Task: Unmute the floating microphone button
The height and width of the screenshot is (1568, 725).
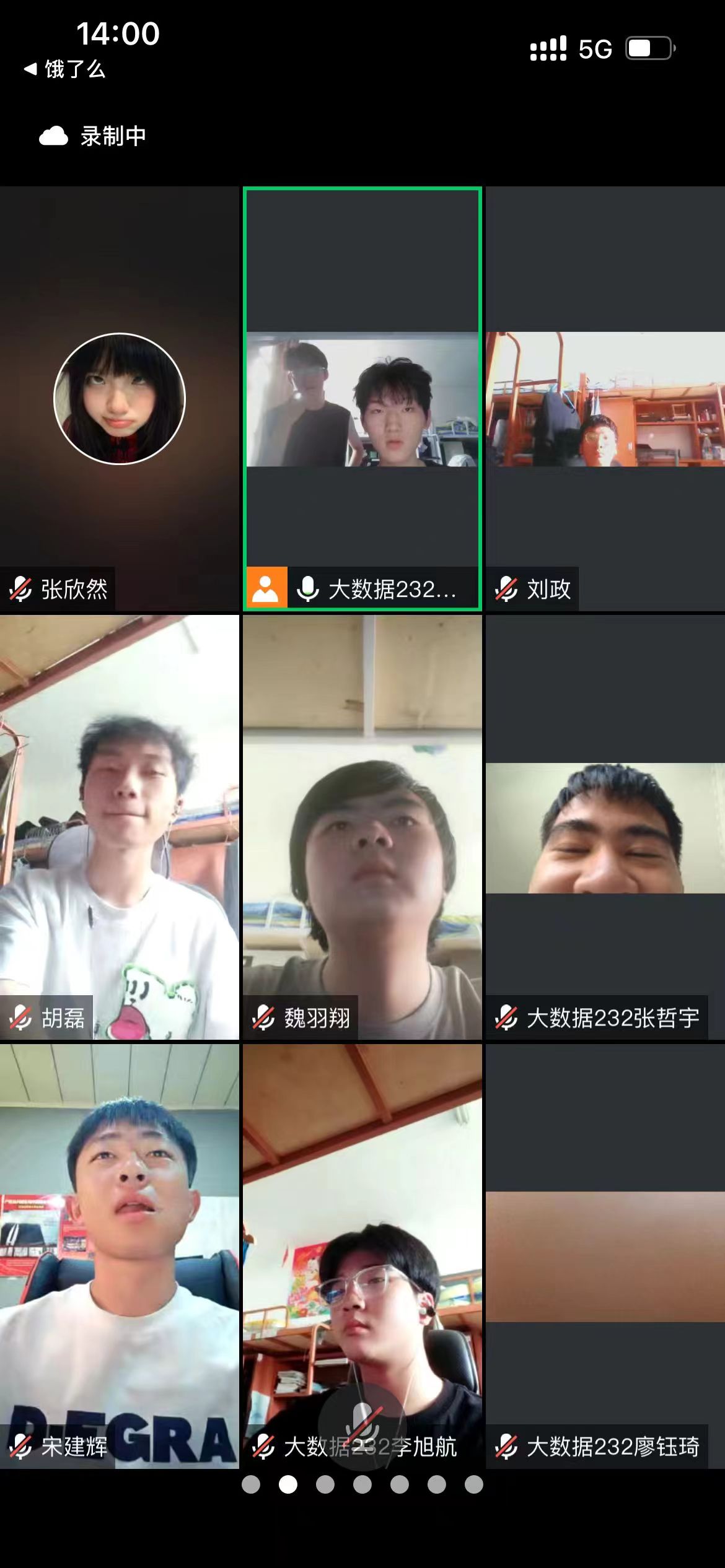Action: [362, 1424]
